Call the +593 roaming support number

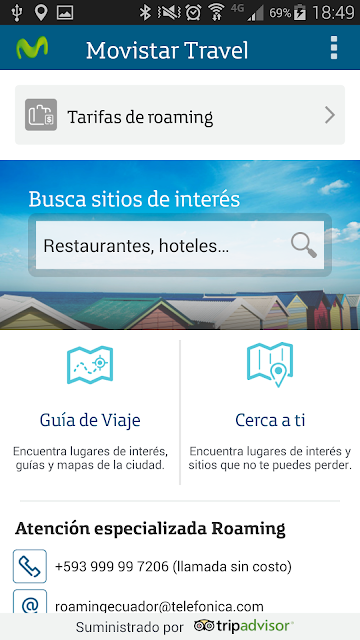pos(173,567)
